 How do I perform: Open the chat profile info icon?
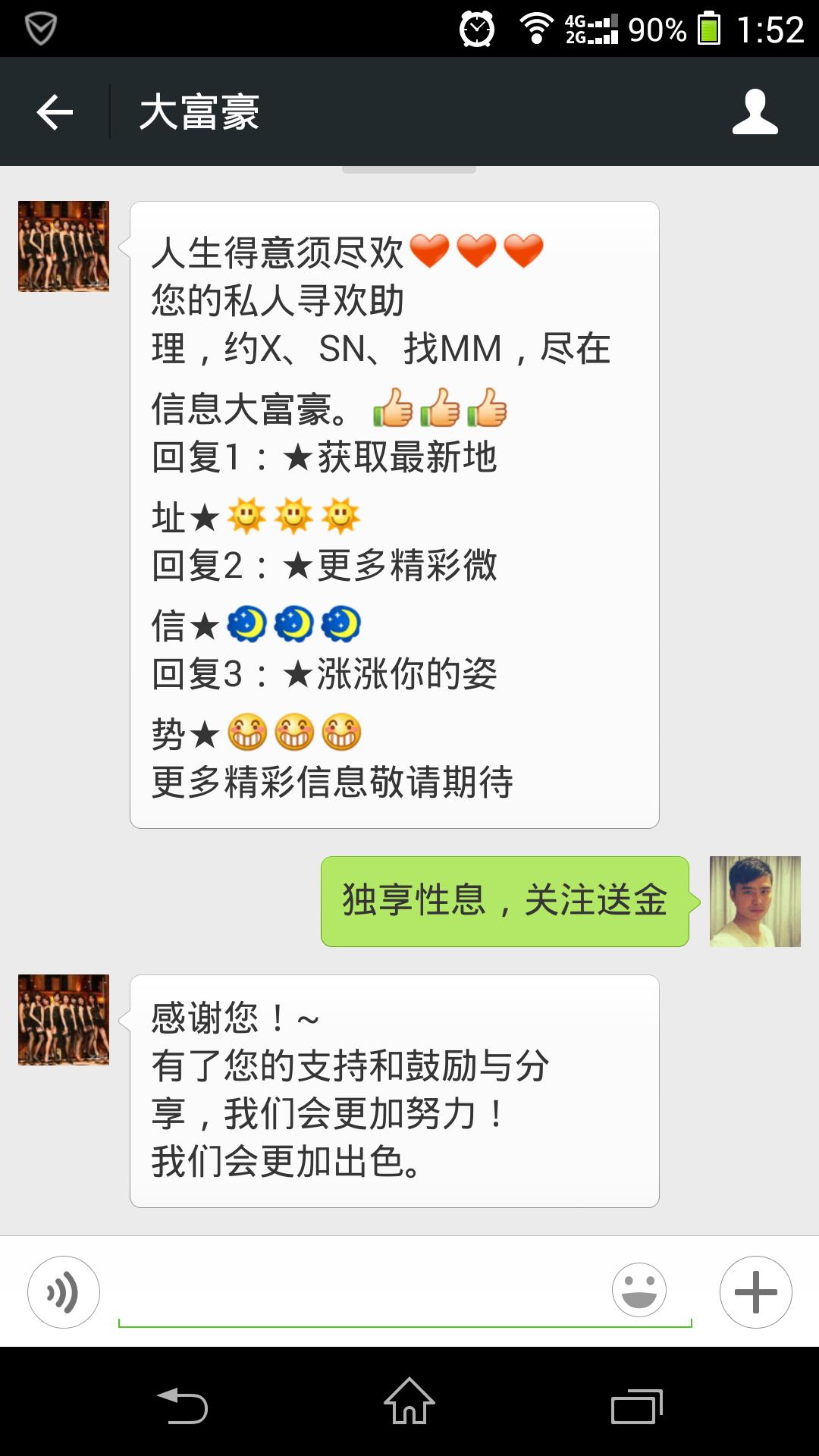tap(755, 112)
